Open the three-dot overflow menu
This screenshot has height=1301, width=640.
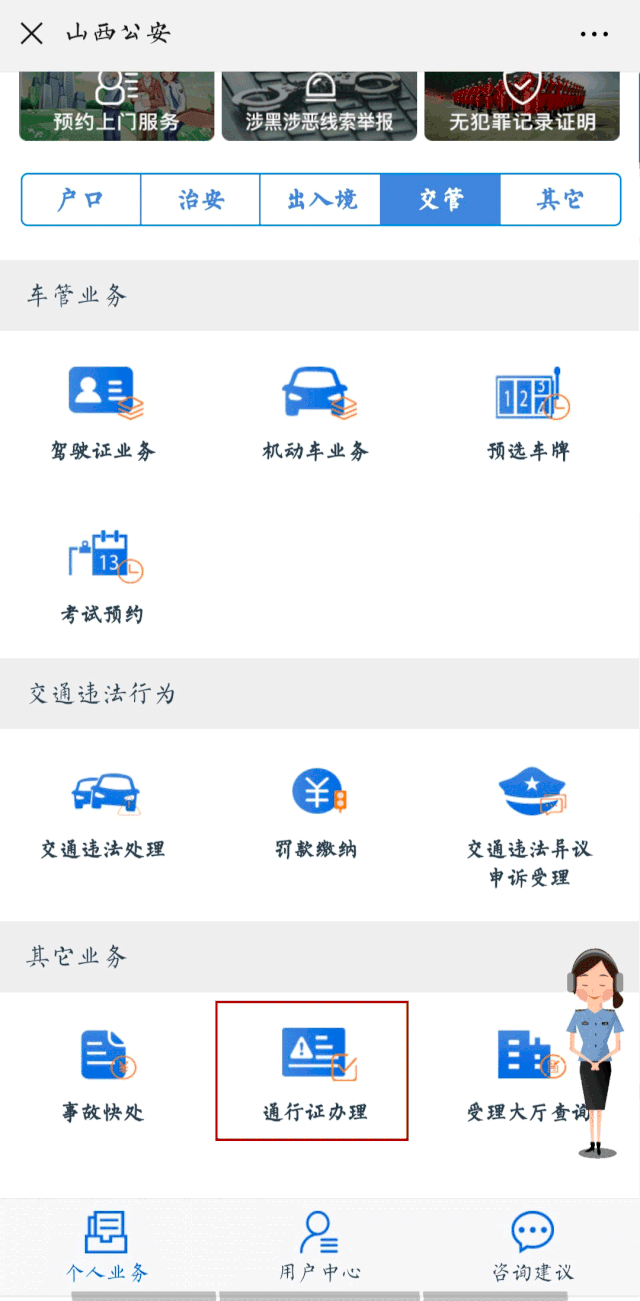tap(594, 34)
